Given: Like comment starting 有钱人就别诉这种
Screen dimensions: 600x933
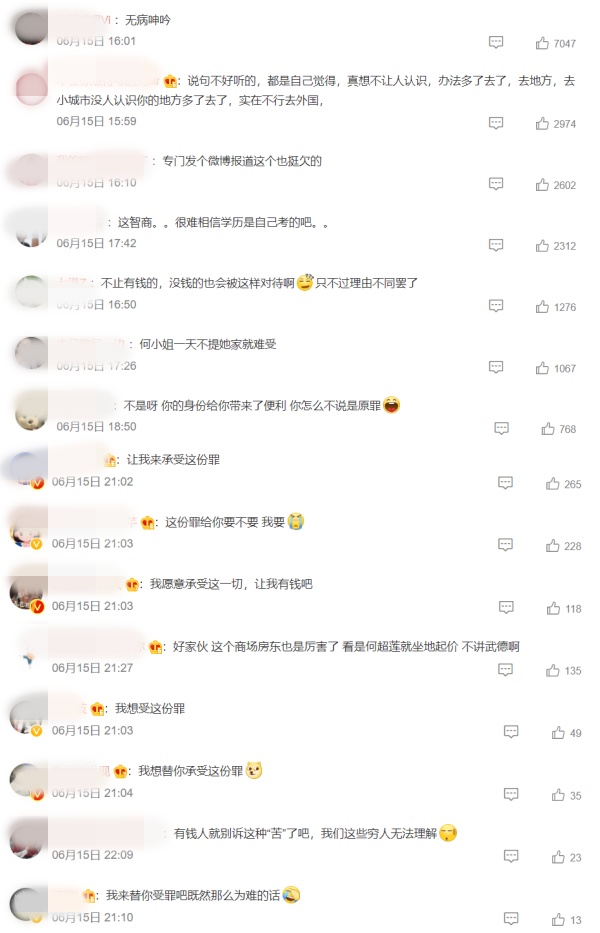Looking at the screenshot, I should pos(558,857).
